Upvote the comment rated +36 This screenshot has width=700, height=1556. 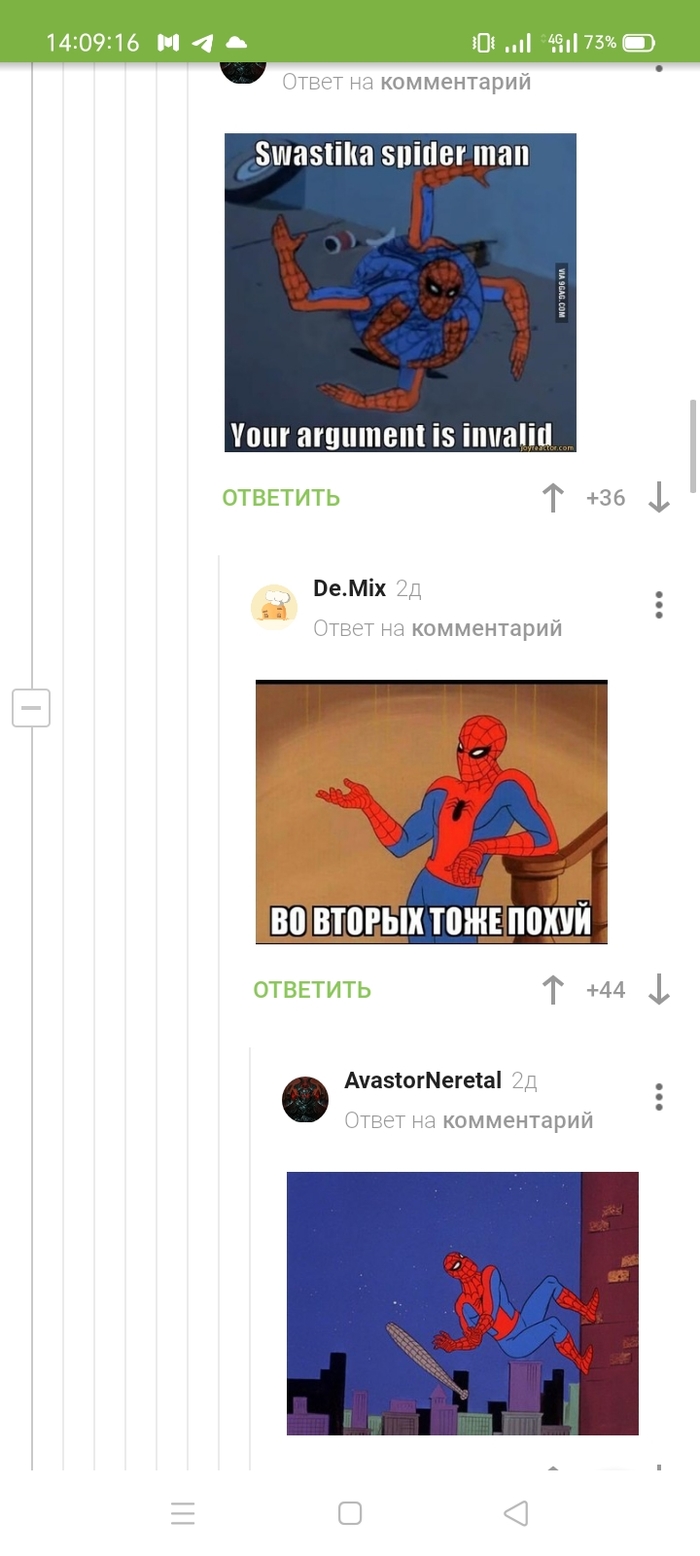(x=553, y=498)
